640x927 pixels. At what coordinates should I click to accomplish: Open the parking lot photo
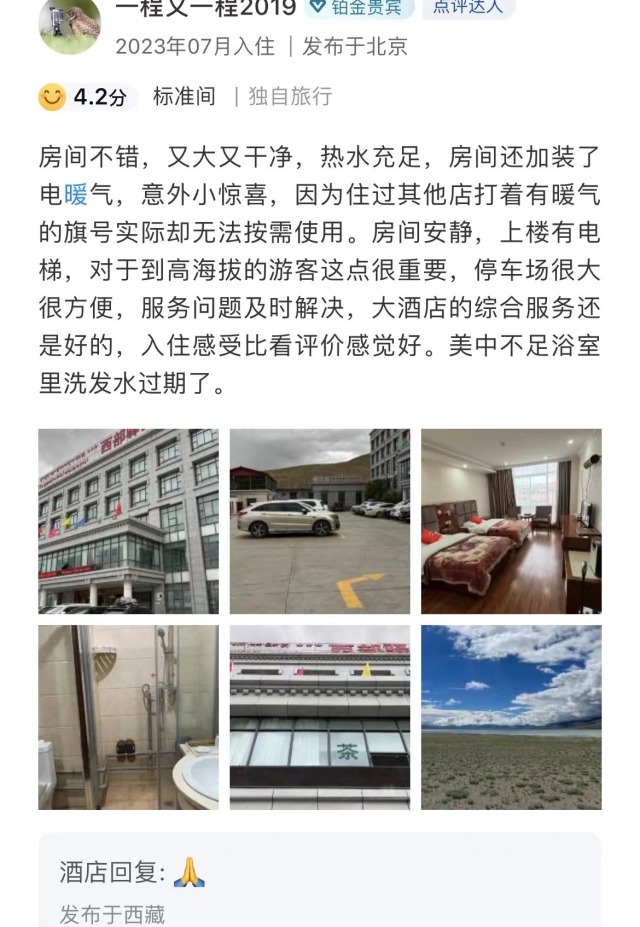320,521
